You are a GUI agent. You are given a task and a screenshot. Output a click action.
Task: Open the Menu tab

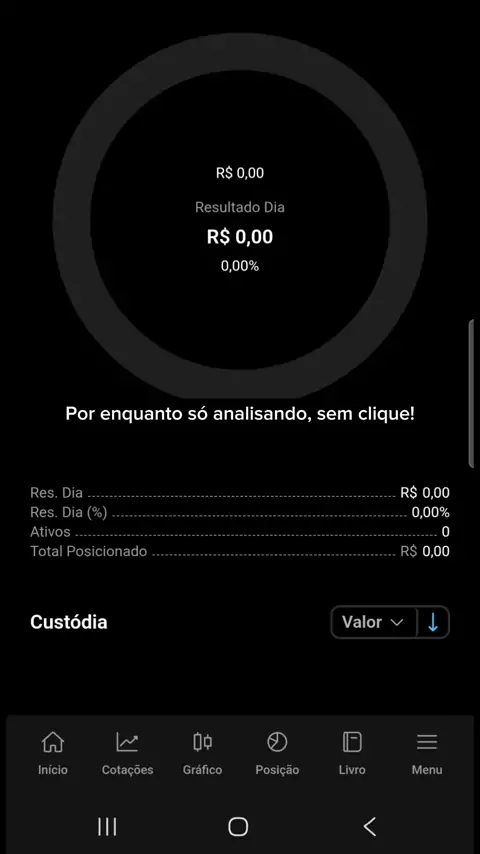pos(427,754)
